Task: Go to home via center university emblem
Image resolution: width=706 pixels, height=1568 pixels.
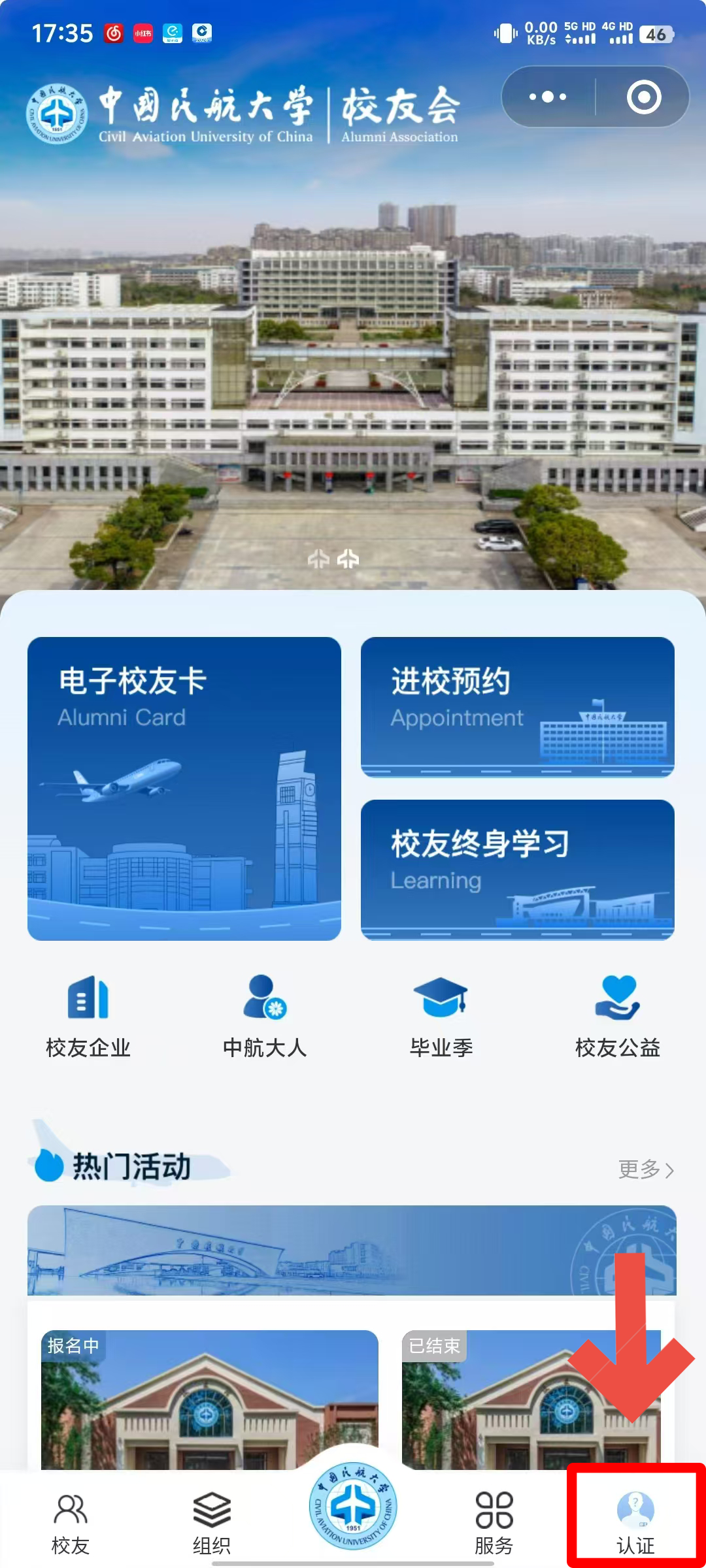Action: 353,1506
